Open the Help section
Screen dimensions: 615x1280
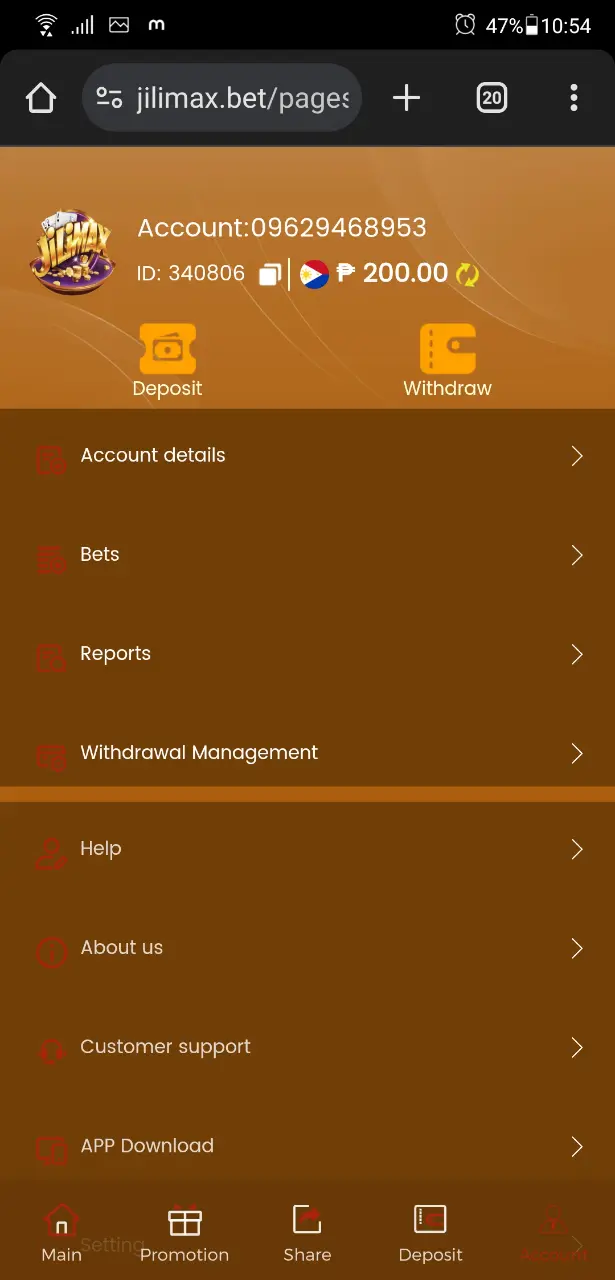tap(307, 849)
